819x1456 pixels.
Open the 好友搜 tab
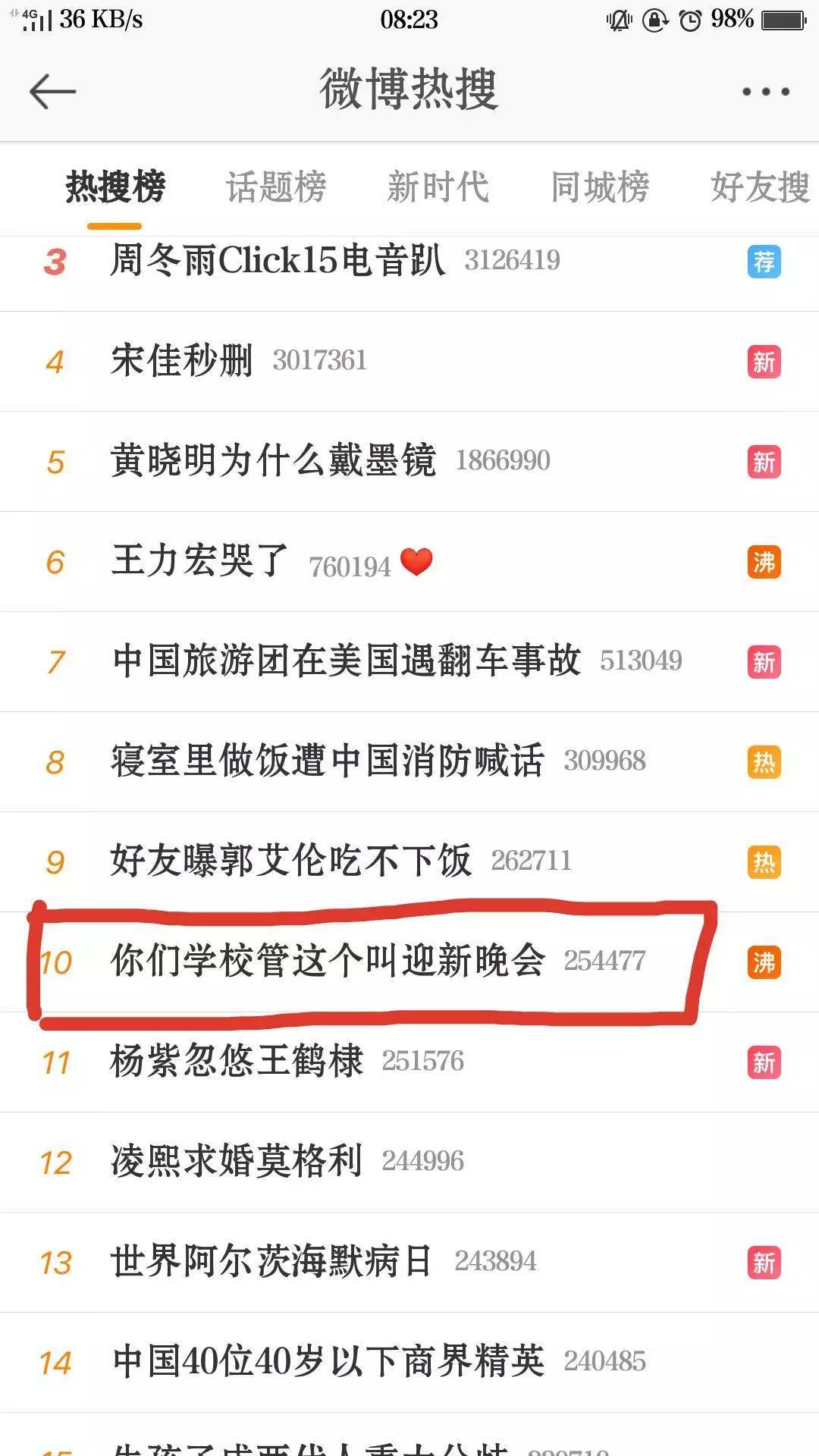(x=760, y=187)
